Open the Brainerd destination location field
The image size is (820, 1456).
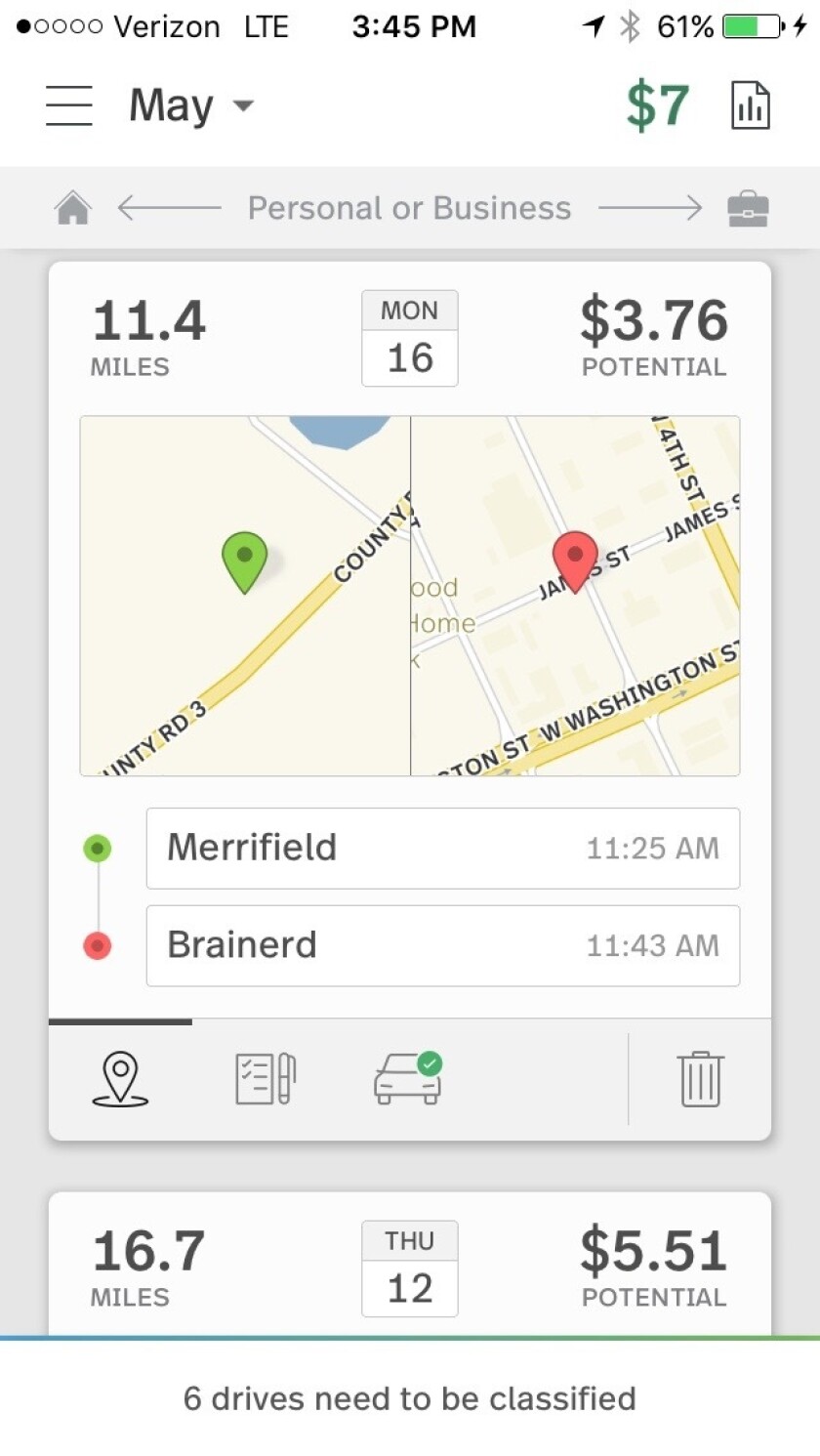(443, 944)
